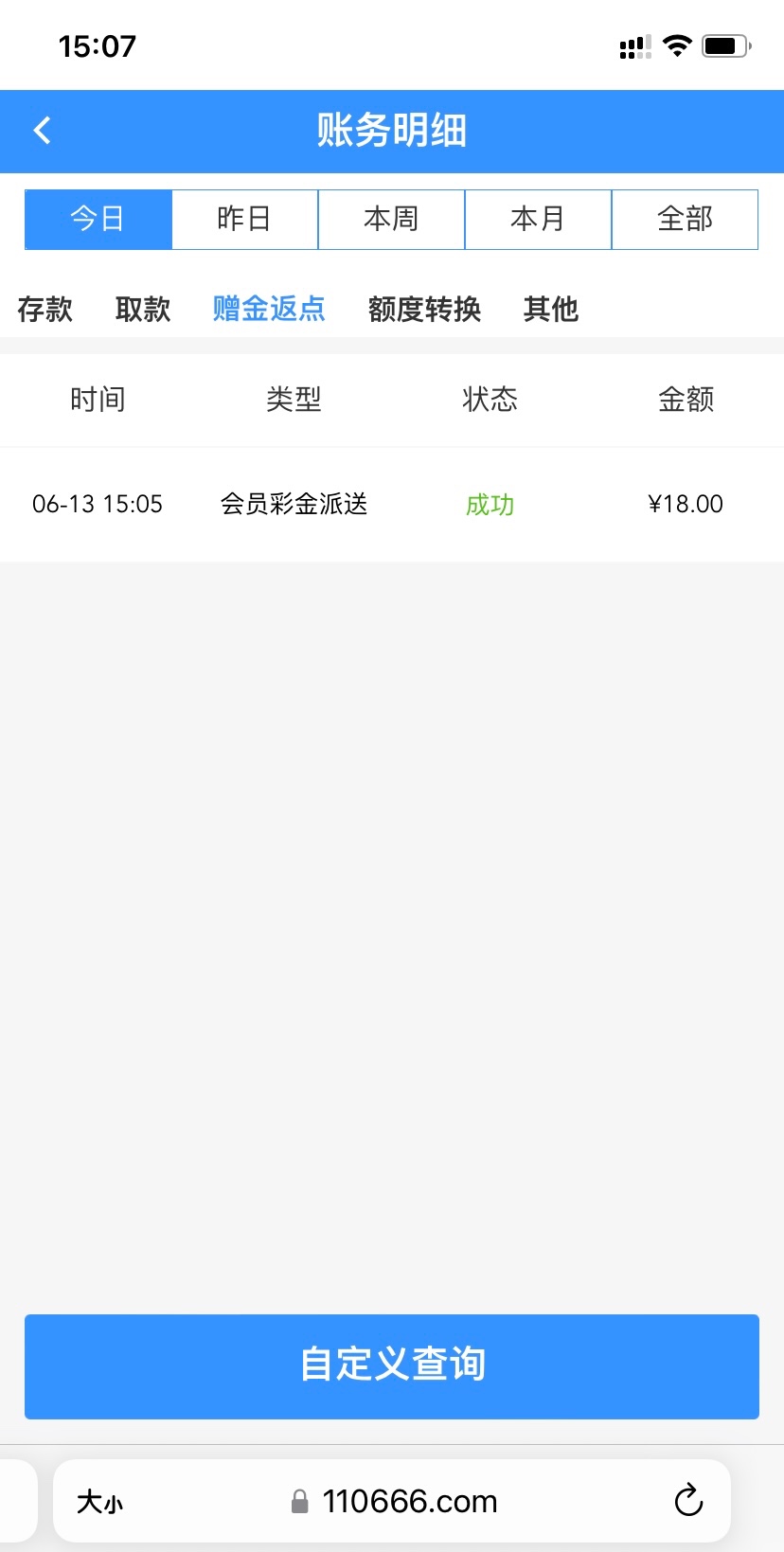Click the 赠金返点 filter
Viewport: 784px width, 1552px height.
(268, 310)
